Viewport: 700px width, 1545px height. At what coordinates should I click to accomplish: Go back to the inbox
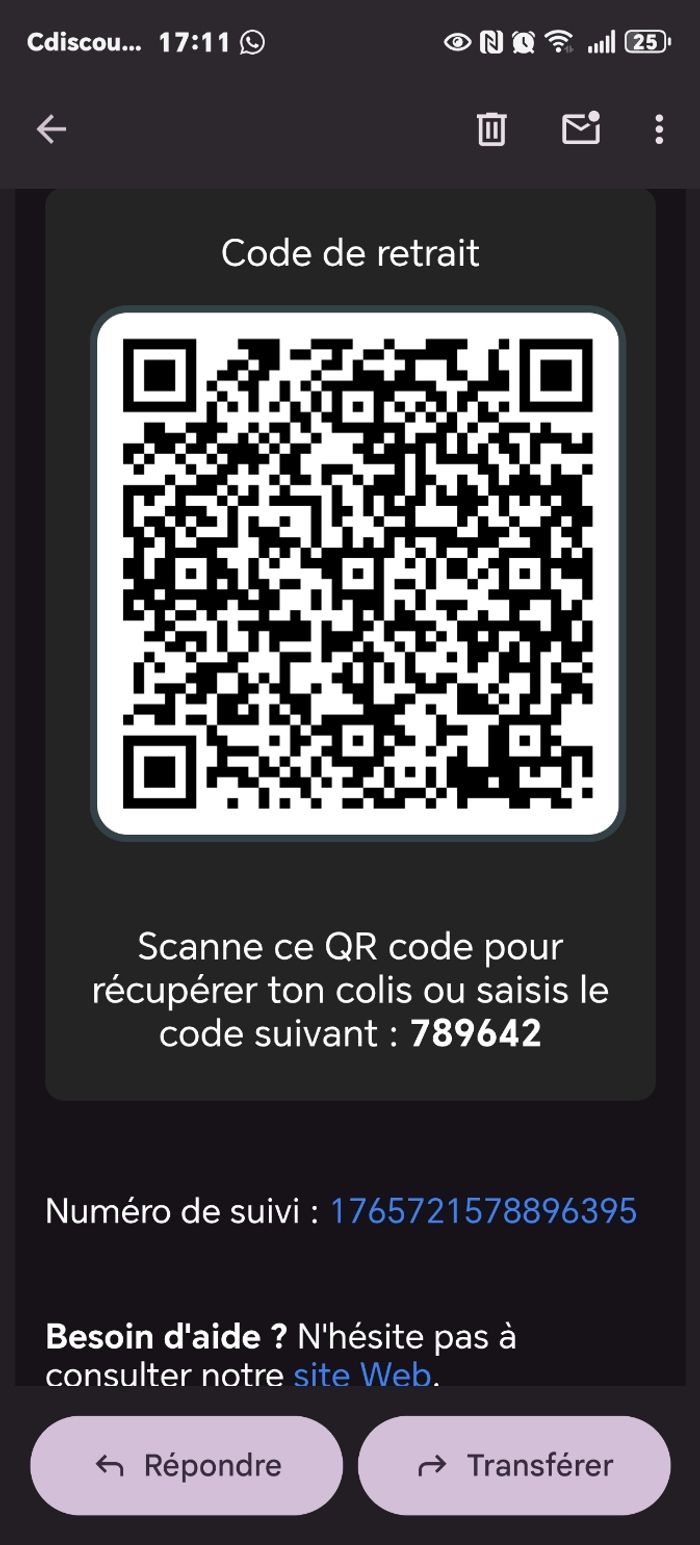51,129
